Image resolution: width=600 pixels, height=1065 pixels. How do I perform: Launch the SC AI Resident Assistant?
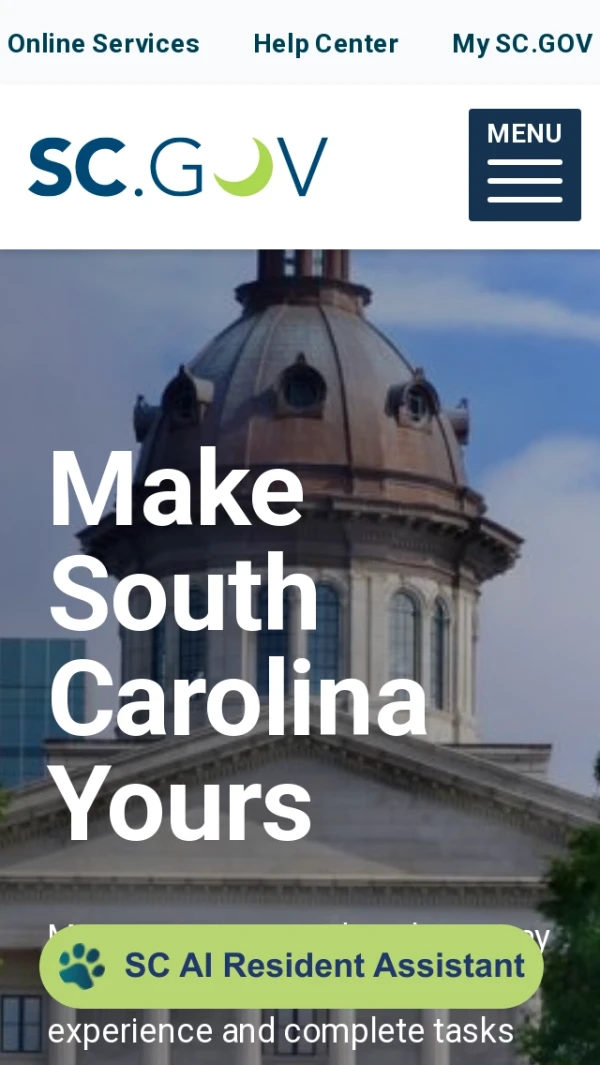(x=291, y=966)
